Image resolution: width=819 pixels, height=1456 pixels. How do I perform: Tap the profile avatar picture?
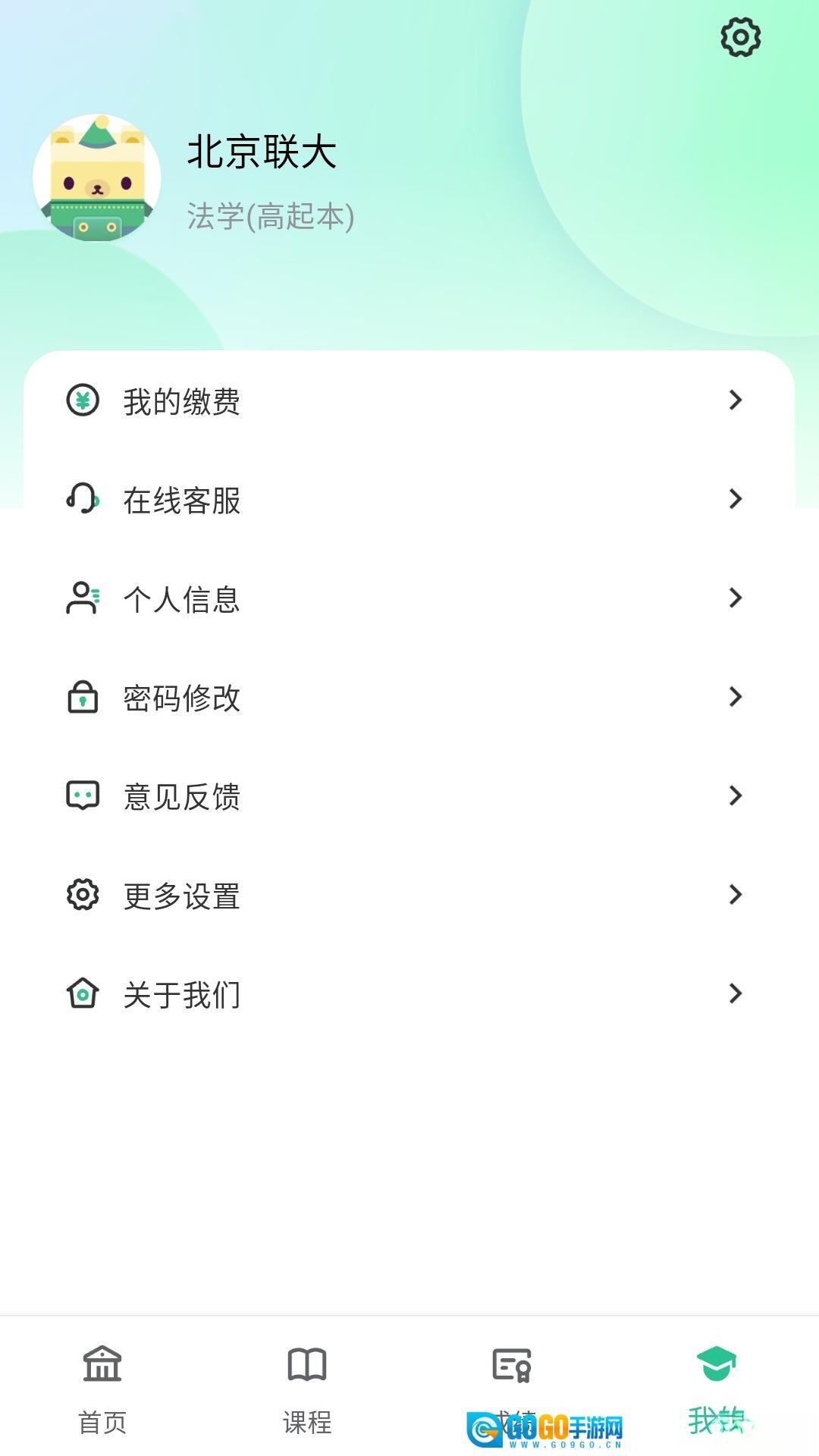(97, 178)
